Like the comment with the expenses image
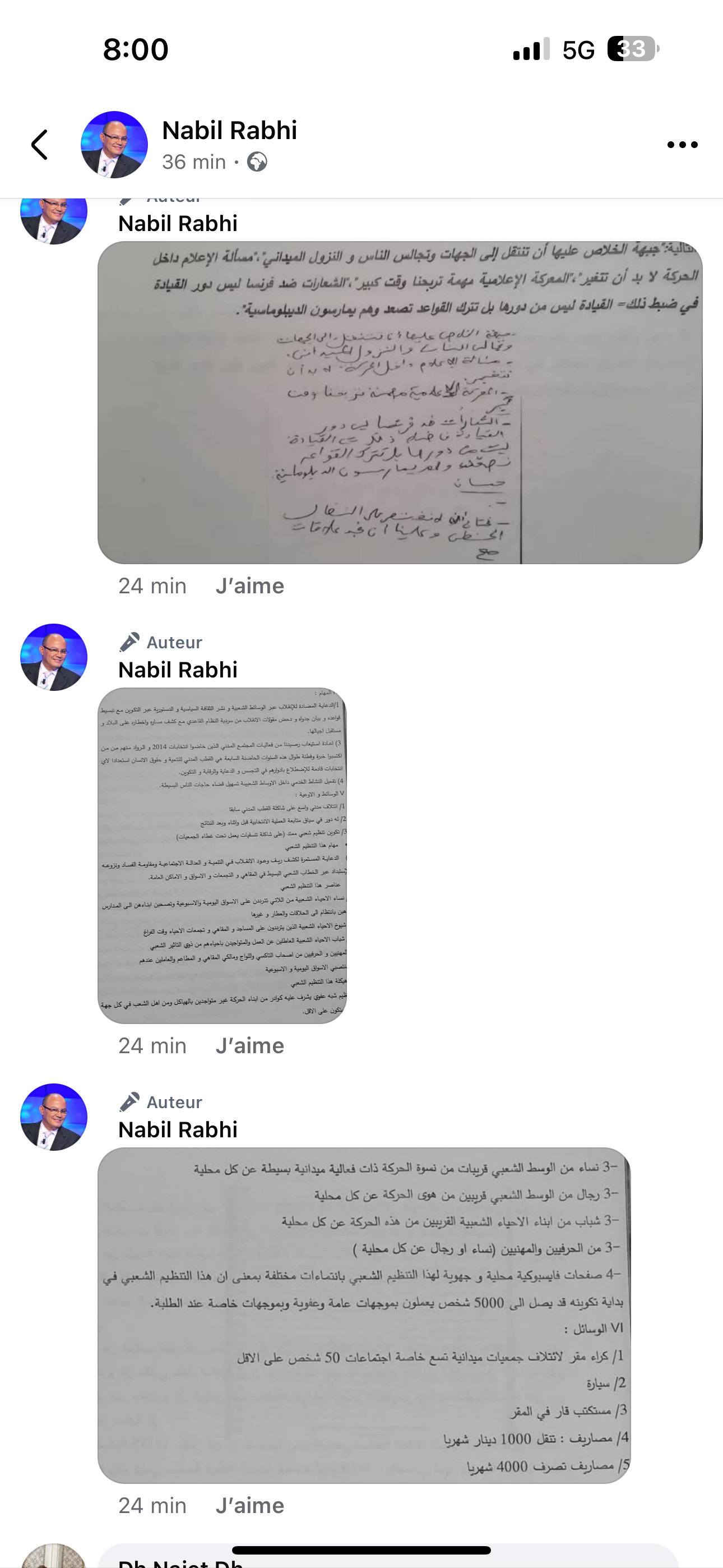Viewport: 723px width, 1568px height. point(249,1505)
